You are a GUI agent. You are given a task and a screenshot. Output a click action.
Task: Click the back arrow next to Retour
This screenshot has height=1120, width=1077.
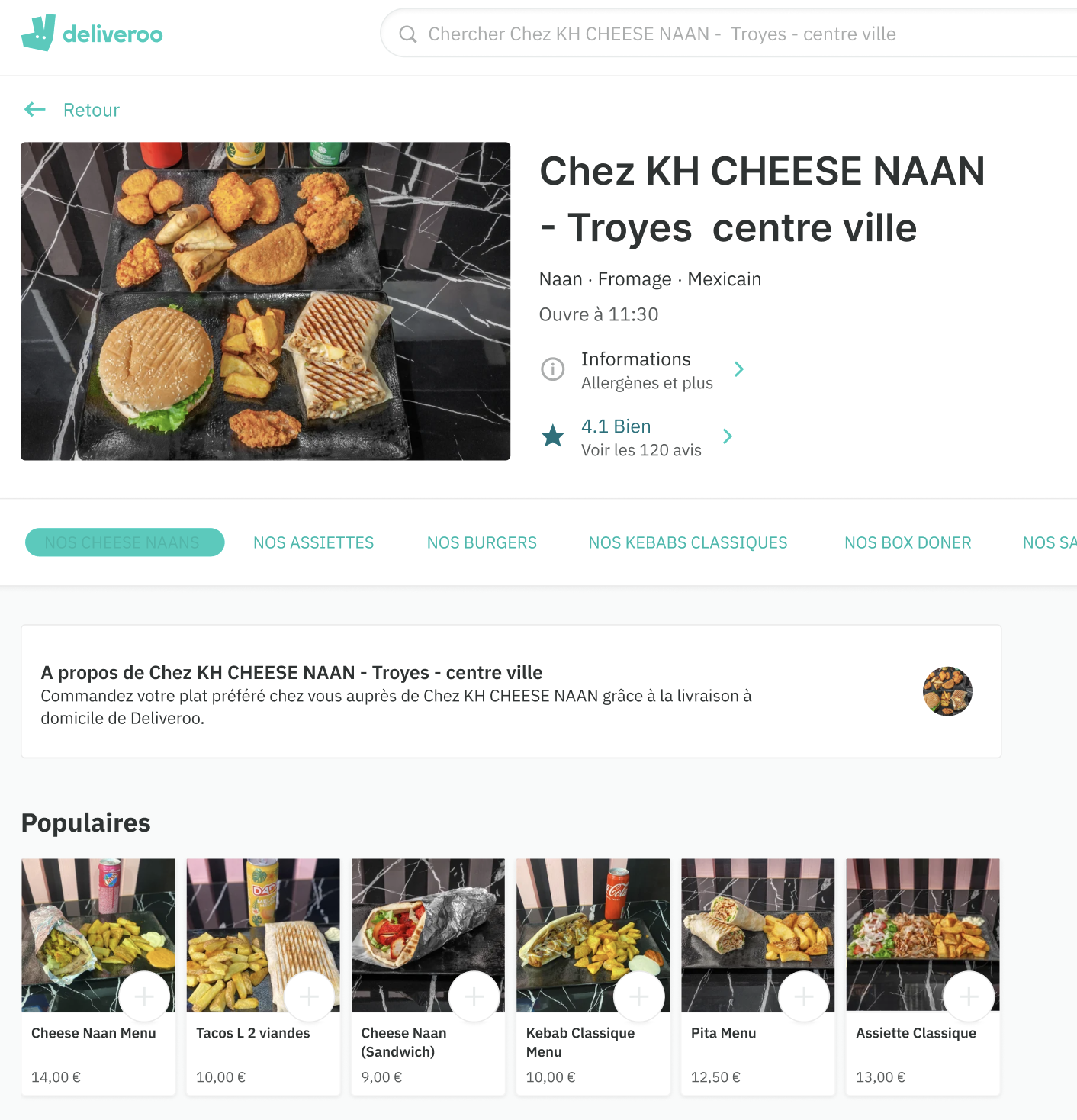tap(34, 110)
